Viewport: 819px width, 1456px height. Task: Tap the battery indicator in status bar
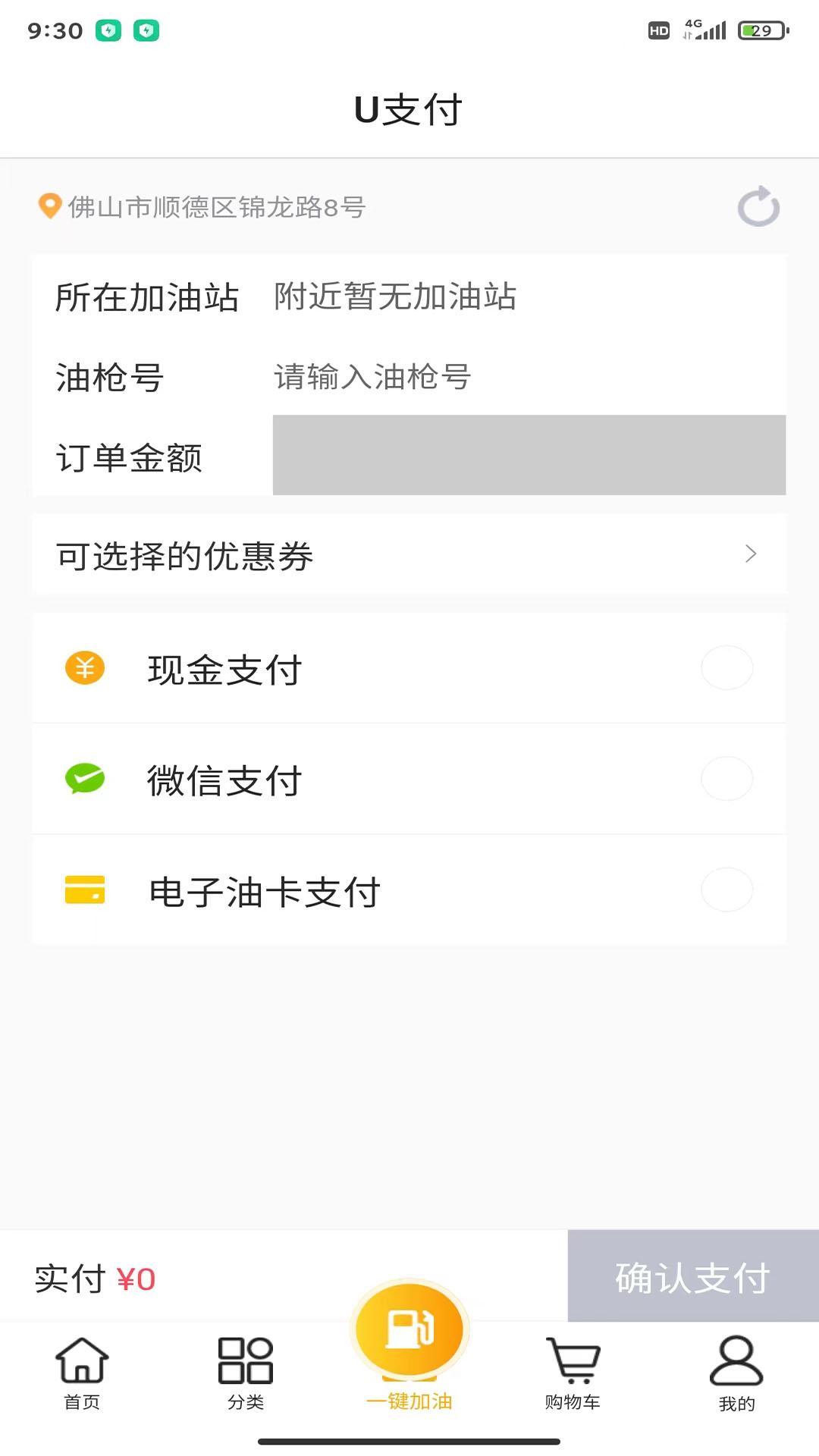[763, 30]
